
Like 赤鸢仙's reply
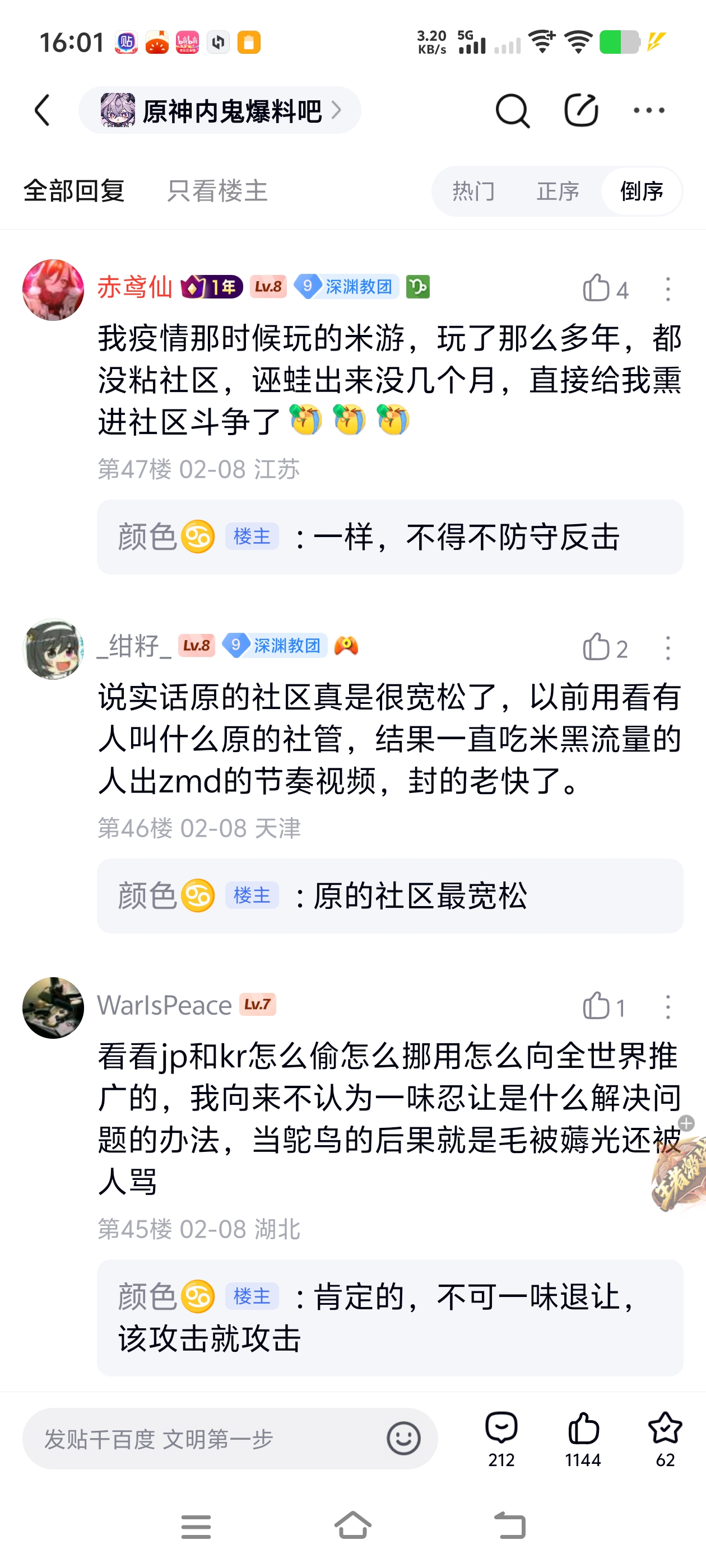(597, 288)
